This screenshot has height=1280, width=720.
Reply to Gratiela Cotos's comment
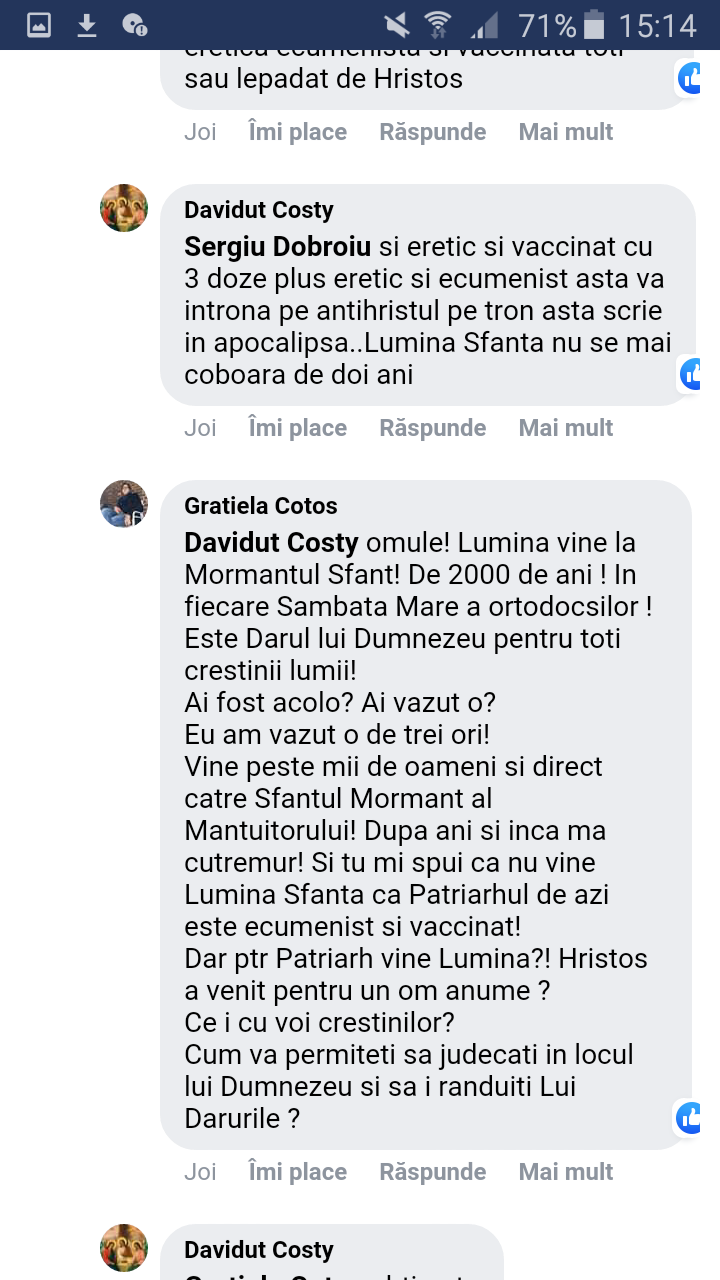coord(432,1172)
